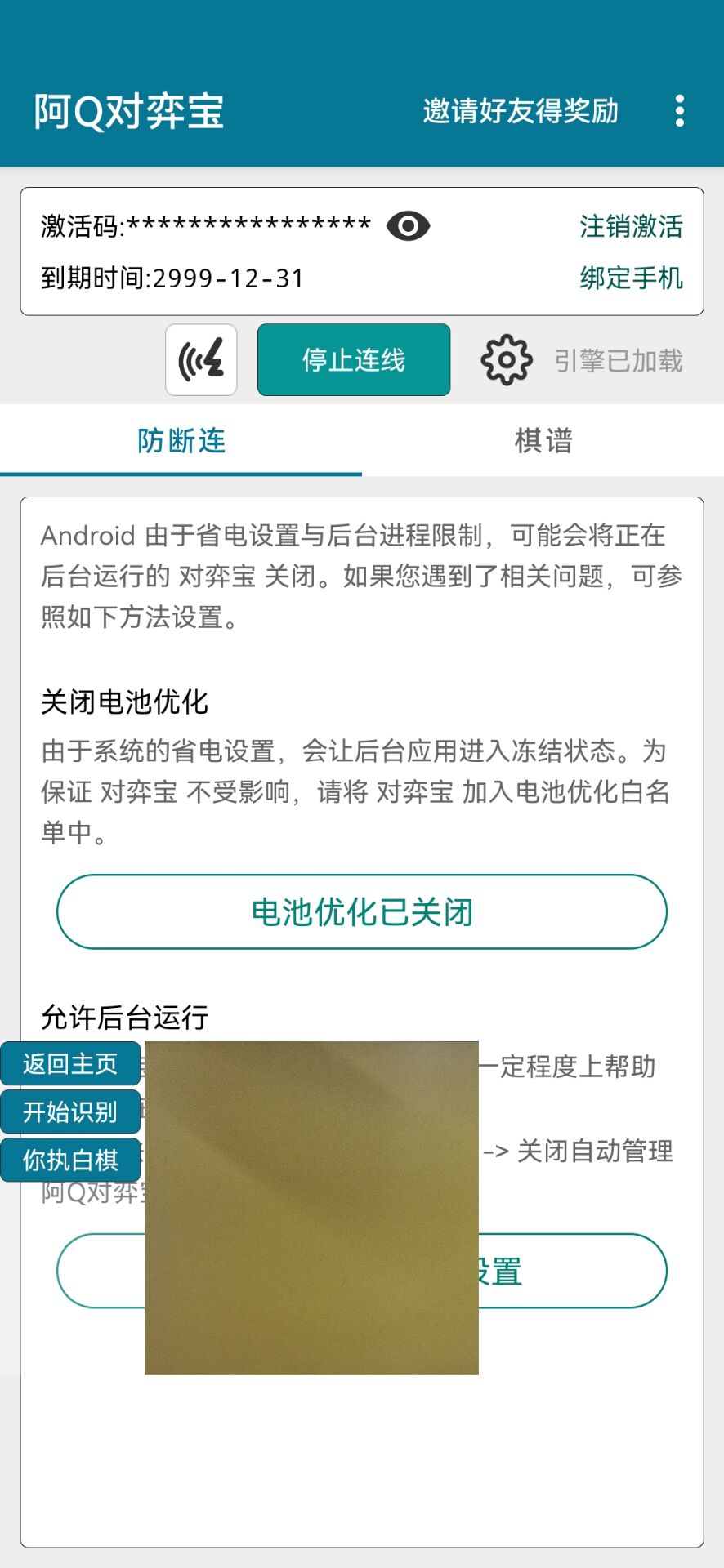724x1568 pixels.
Task: Tap 注销激活 to deactivate
Action: (x=631, y=226)
